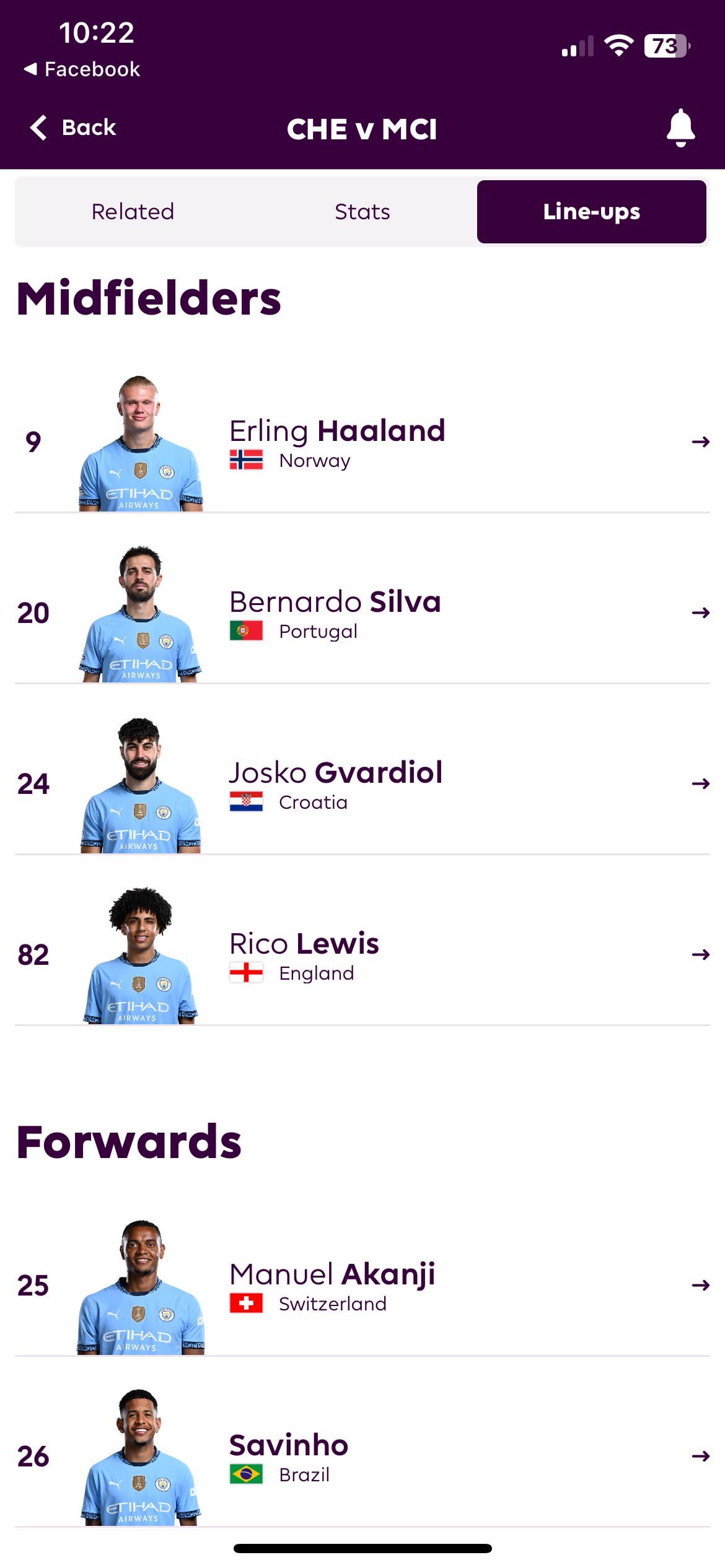Image resolution: width=725 pixels, height=1568 pixels.
Task: Switch to the Stats tab
Action: point(362,212)
